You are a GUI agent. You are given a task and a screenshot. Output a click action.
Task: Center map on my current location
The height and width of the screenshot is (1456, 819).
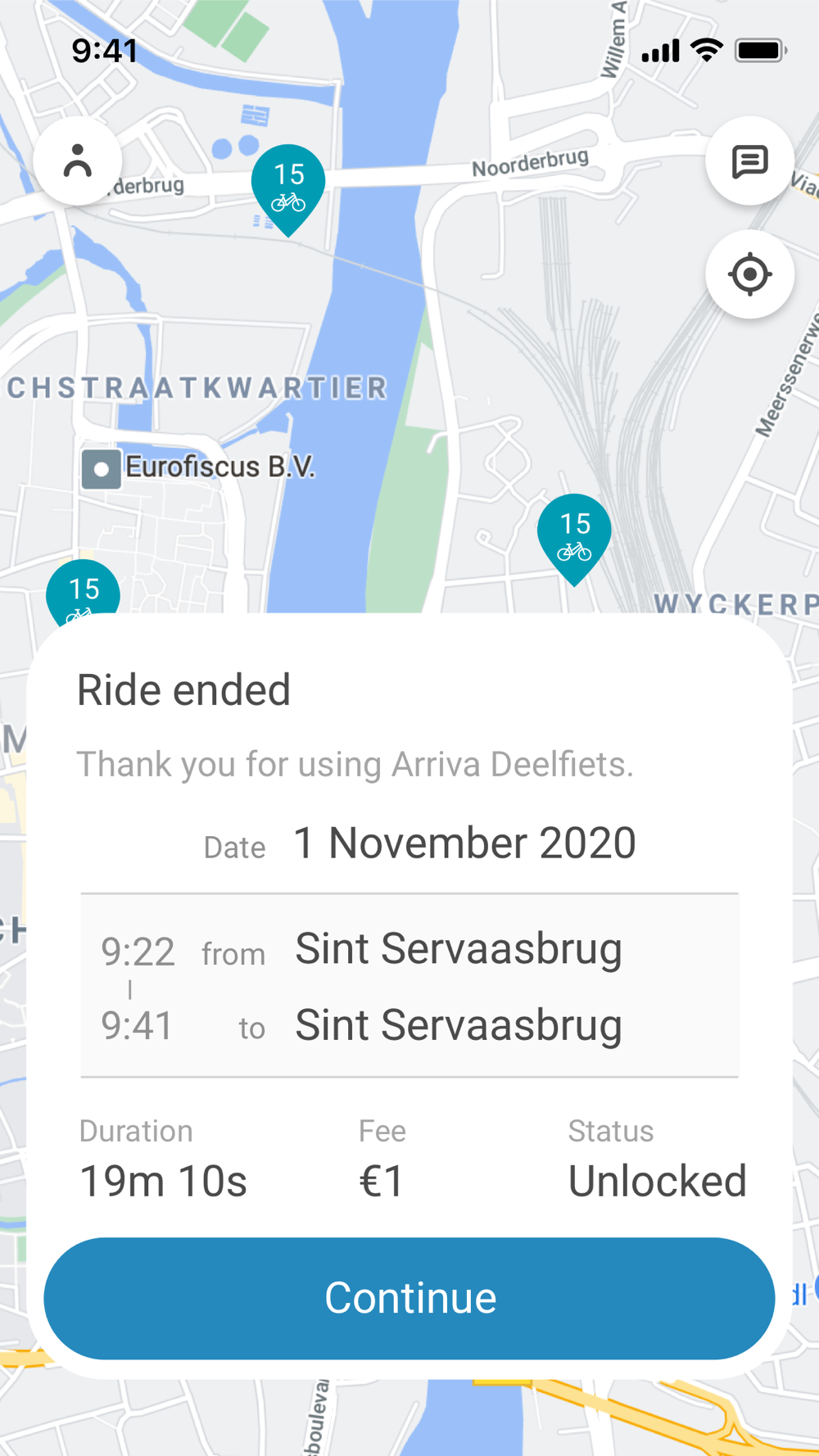click(x=749, y=274)
